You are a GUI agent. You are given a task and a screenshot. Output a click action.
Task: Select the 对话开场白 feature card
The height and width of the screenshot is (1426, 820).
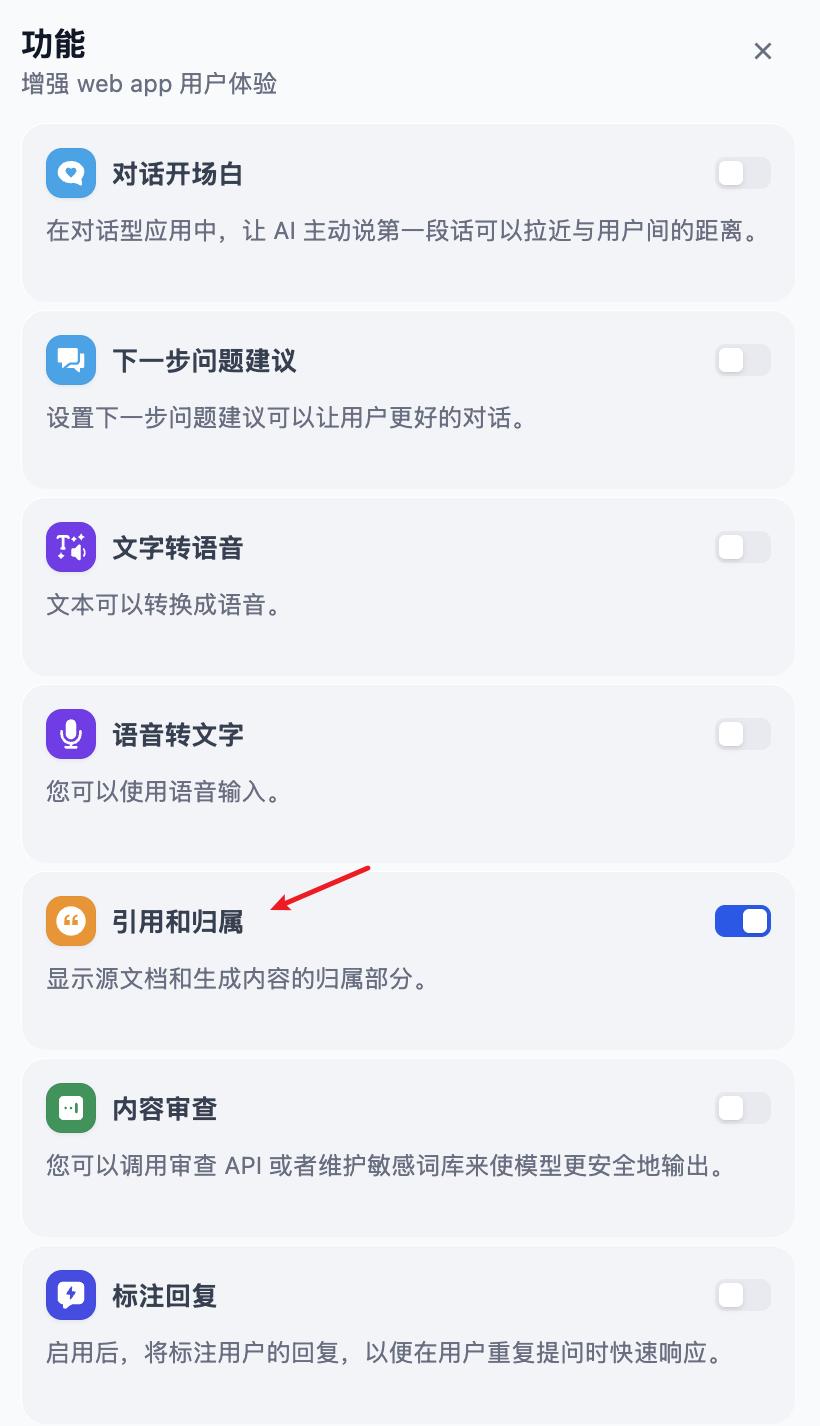(408, 212)
